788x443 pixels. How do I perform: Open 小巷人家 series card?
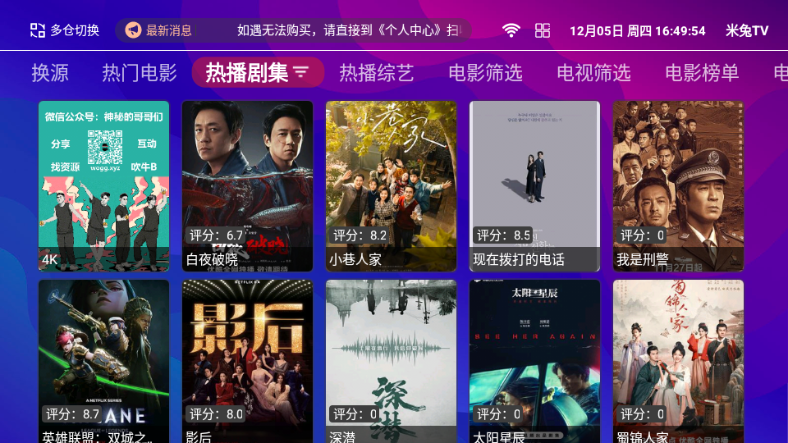[x=391, y=186]
